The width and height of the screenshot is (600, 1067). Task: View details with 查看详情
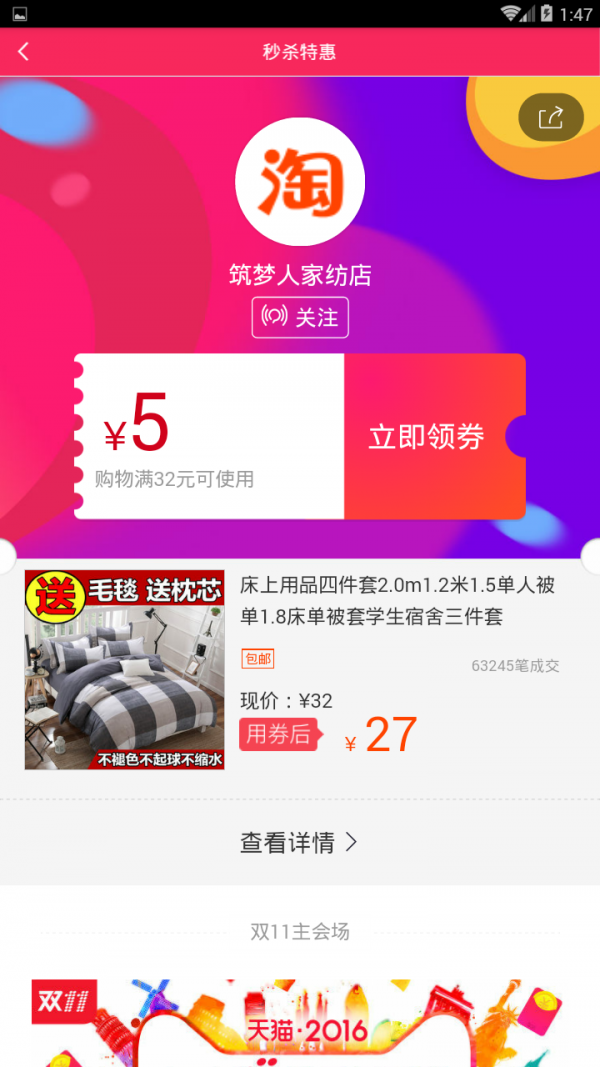(299, 842)
